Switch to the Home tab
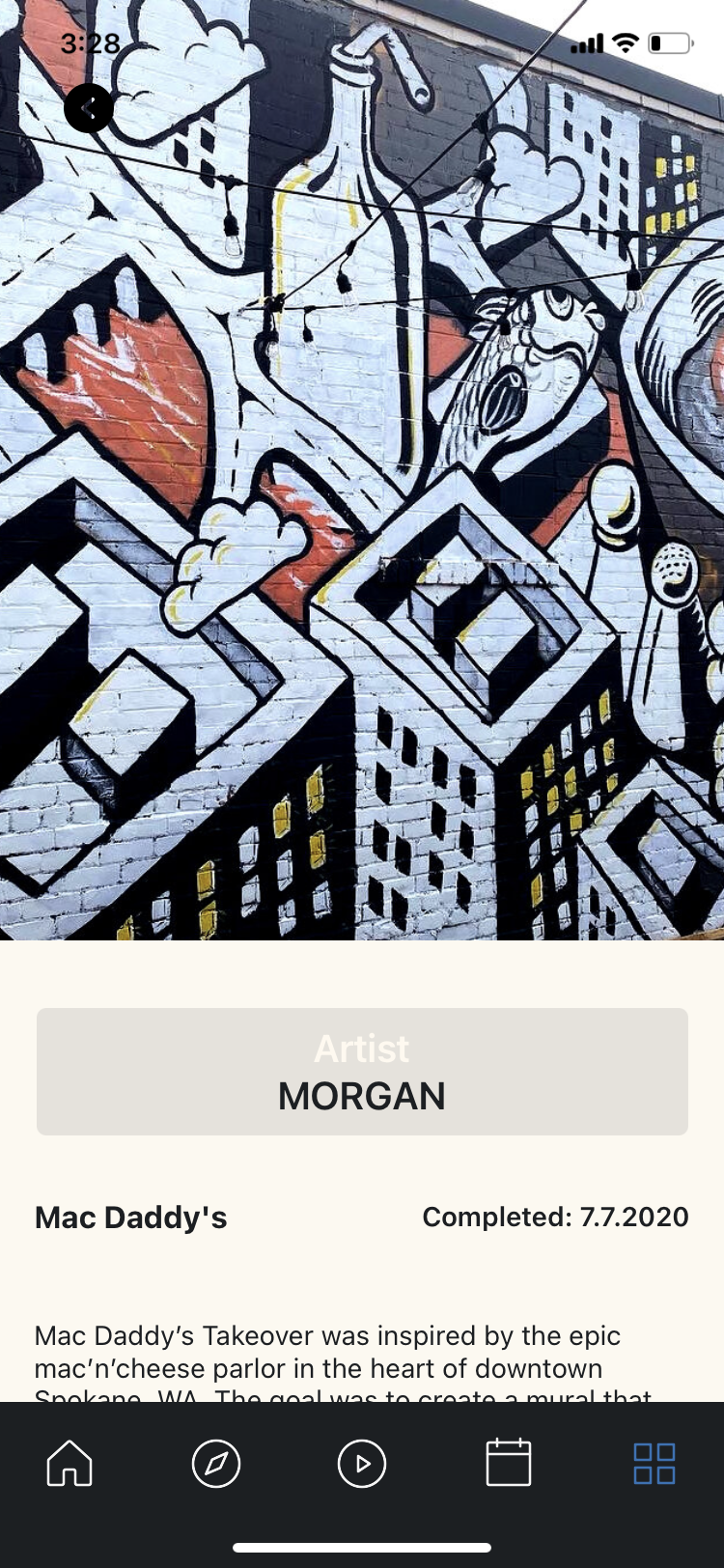 pos(70,1464)
